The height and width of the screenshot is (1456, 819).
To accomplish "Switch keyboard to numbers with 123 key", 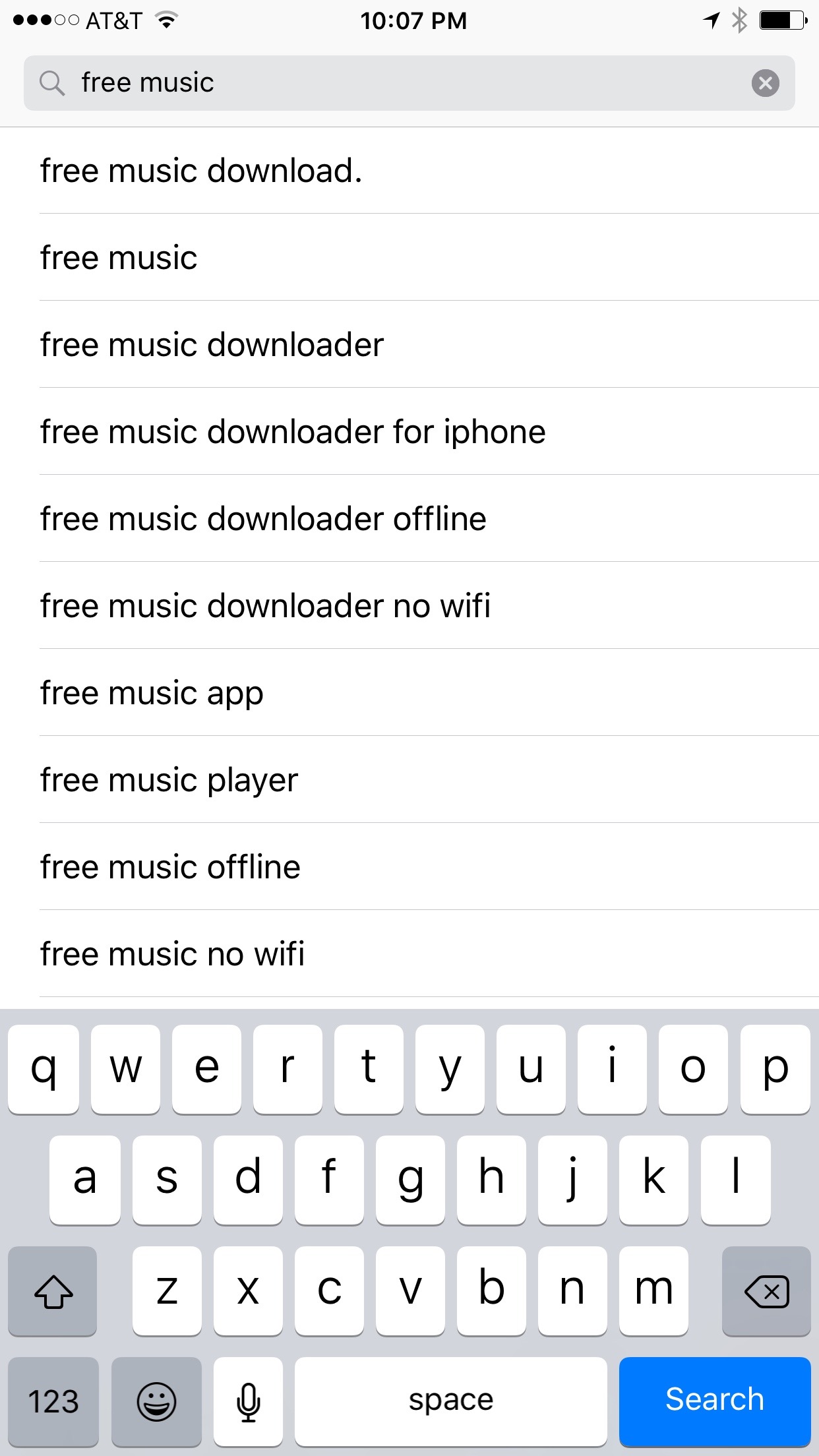I will [53, 1400].
